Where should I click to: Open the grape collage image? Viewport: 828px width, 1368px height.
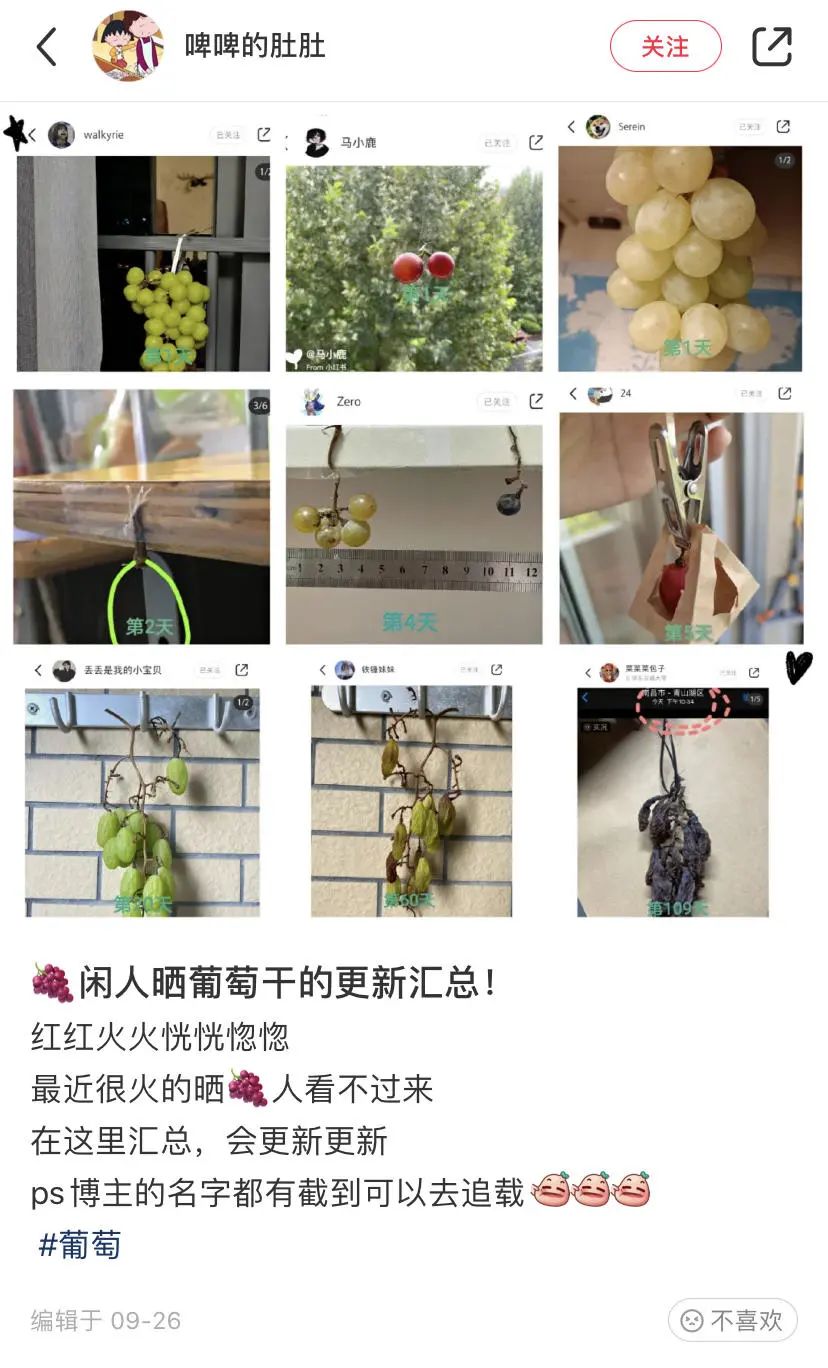[414, 516]
